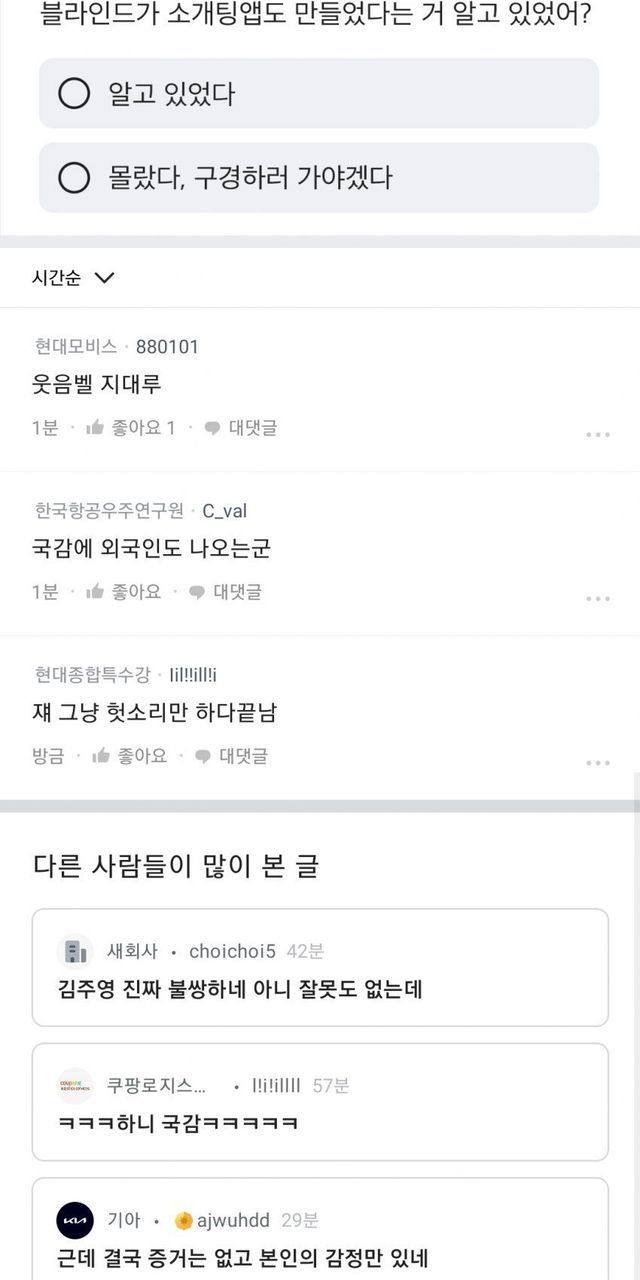Open more options for 현대종합특수강 comment

pos(597,763)
